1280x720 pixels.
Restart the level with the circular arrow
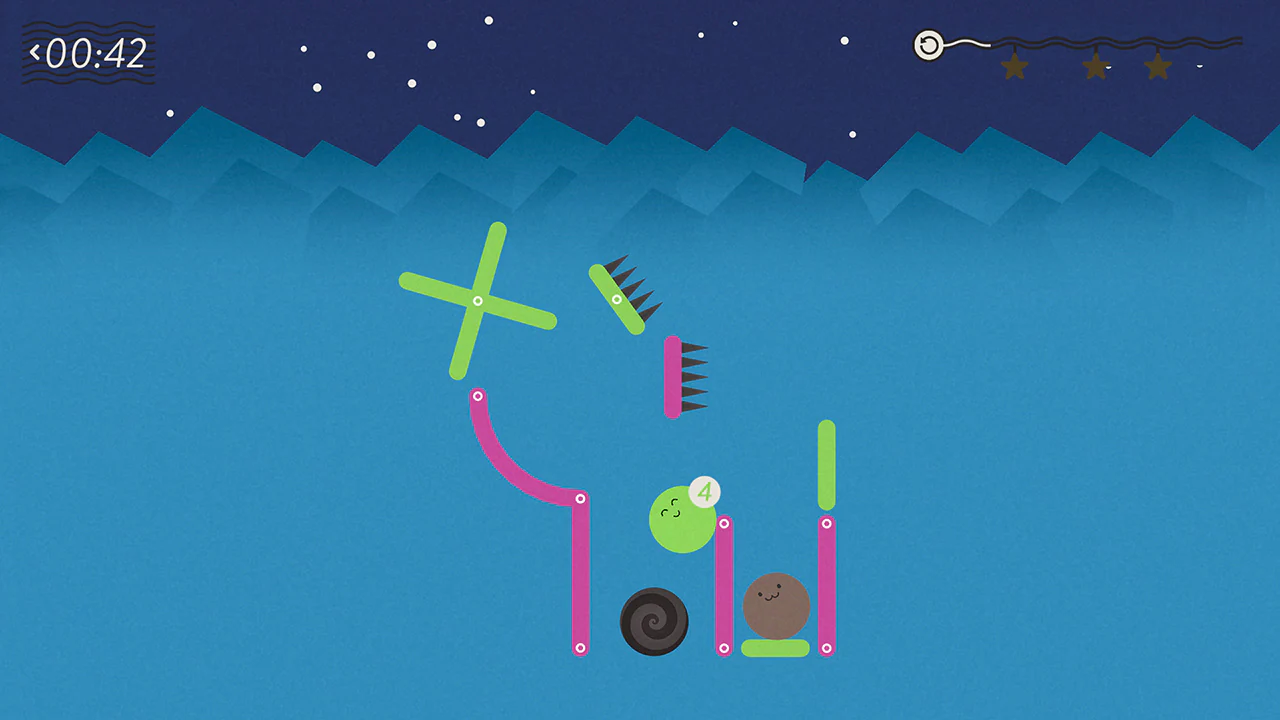[929, 45]
